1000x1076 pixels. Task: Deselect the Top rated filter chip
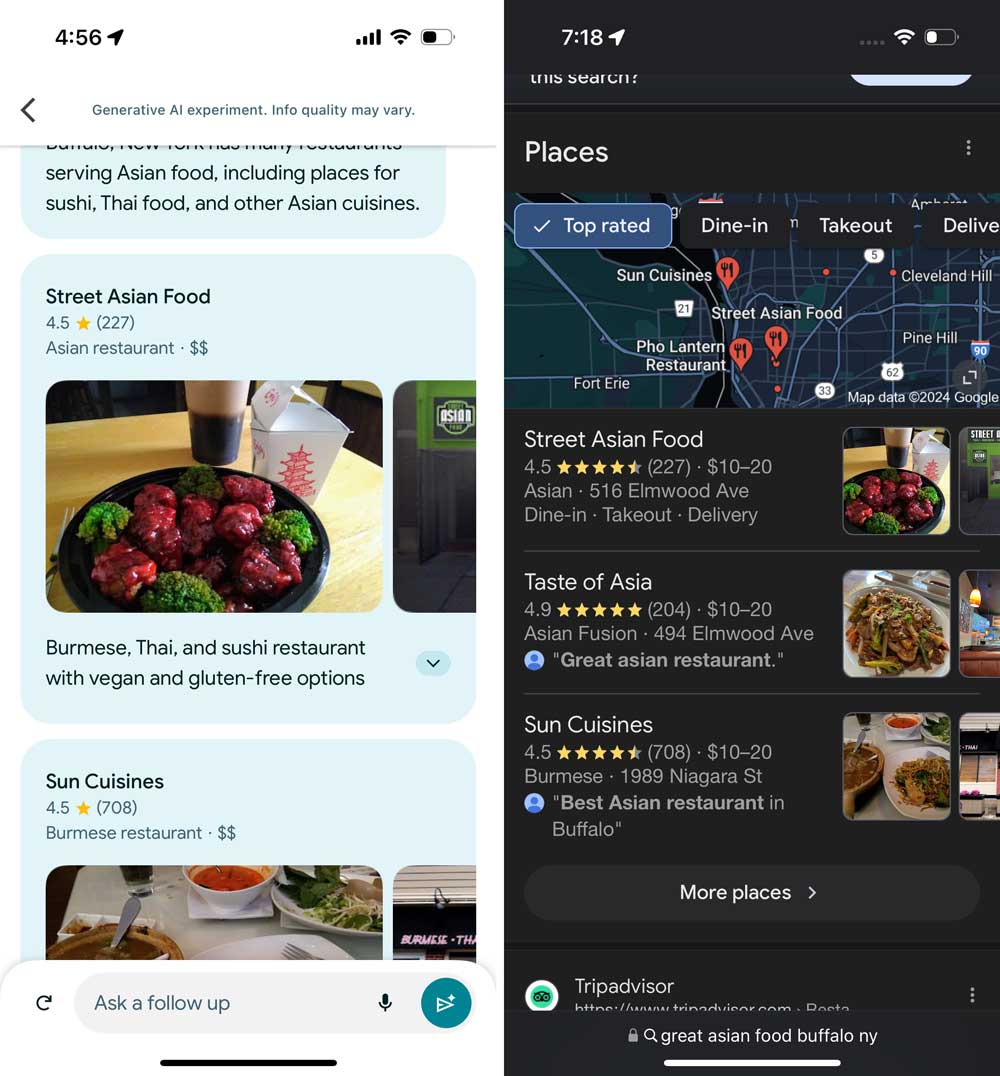pyautogui.click(x=593, y=226)
